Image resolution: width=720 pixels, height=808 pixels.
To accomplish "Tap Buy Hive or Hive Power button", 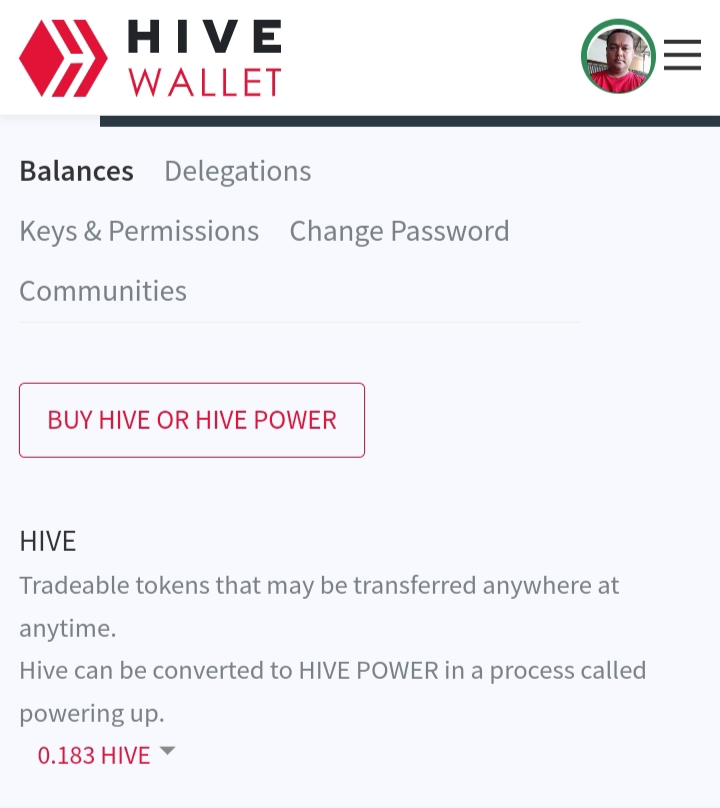I will pos(192,420).
